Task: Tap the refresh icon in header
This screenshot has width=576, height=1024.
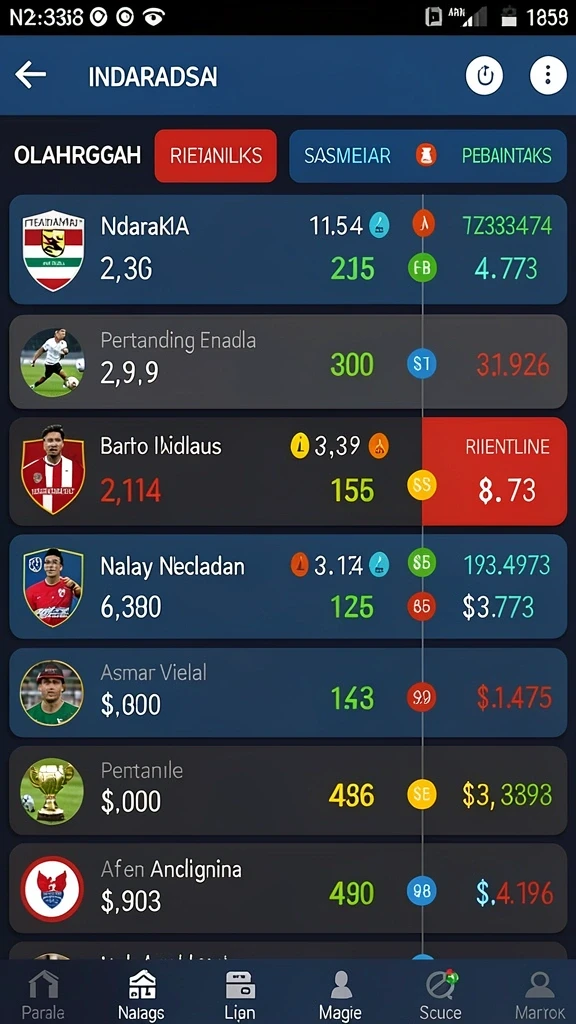Action: 485,76
